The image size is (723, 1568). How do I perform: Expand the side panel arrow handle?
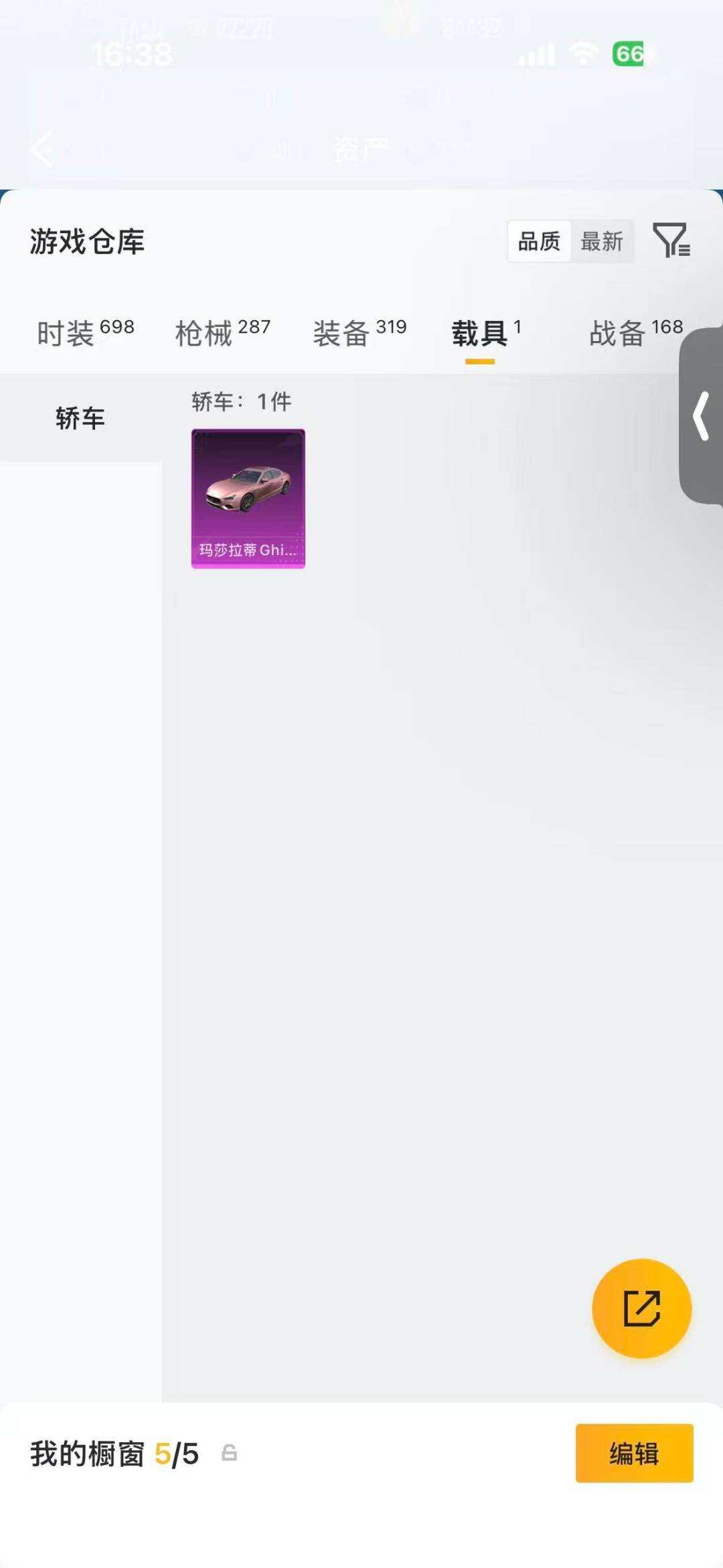(701, 417)
